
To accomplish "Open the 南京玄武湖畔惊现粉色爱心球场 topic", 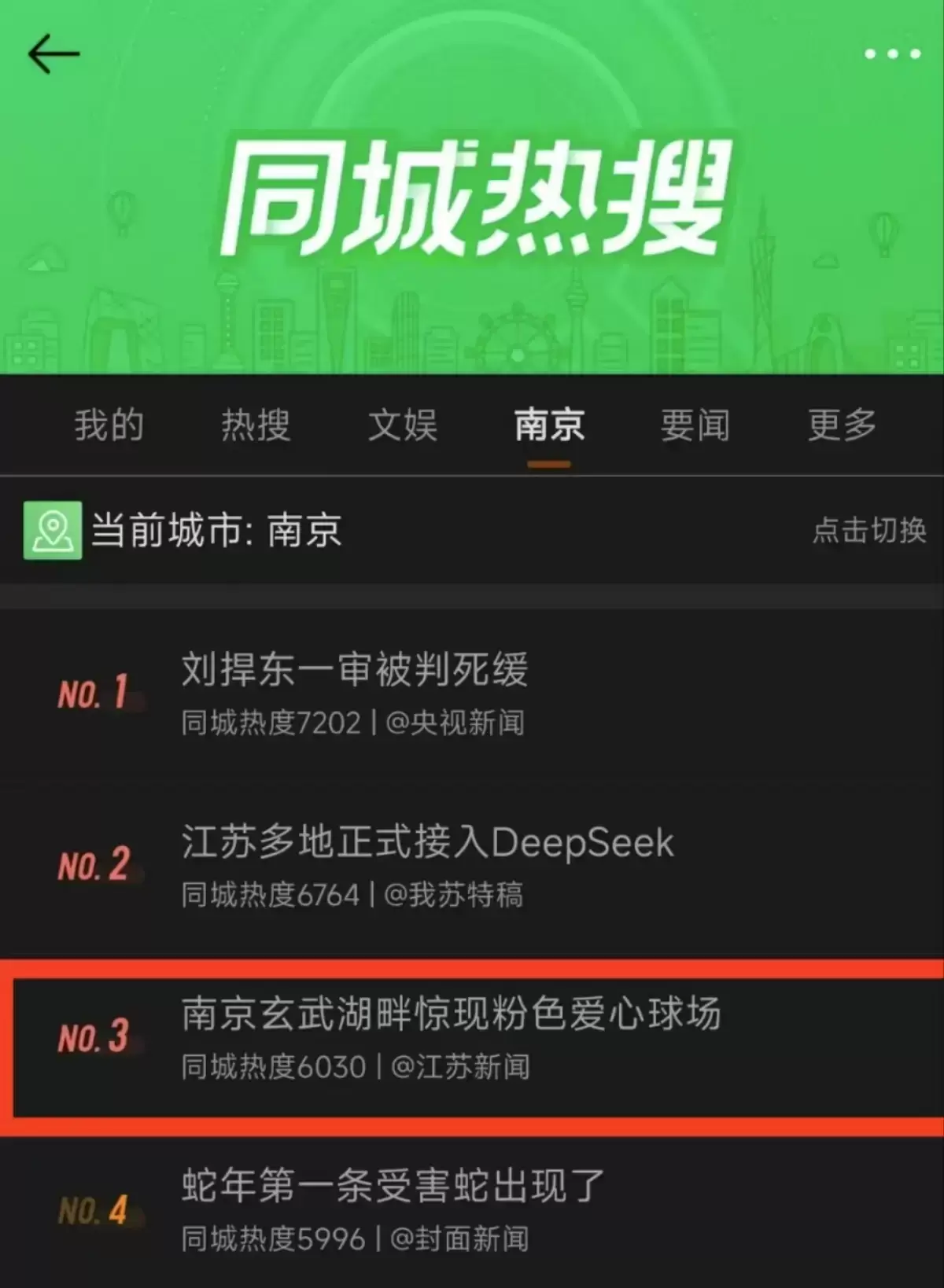I will click(451, 1014).
